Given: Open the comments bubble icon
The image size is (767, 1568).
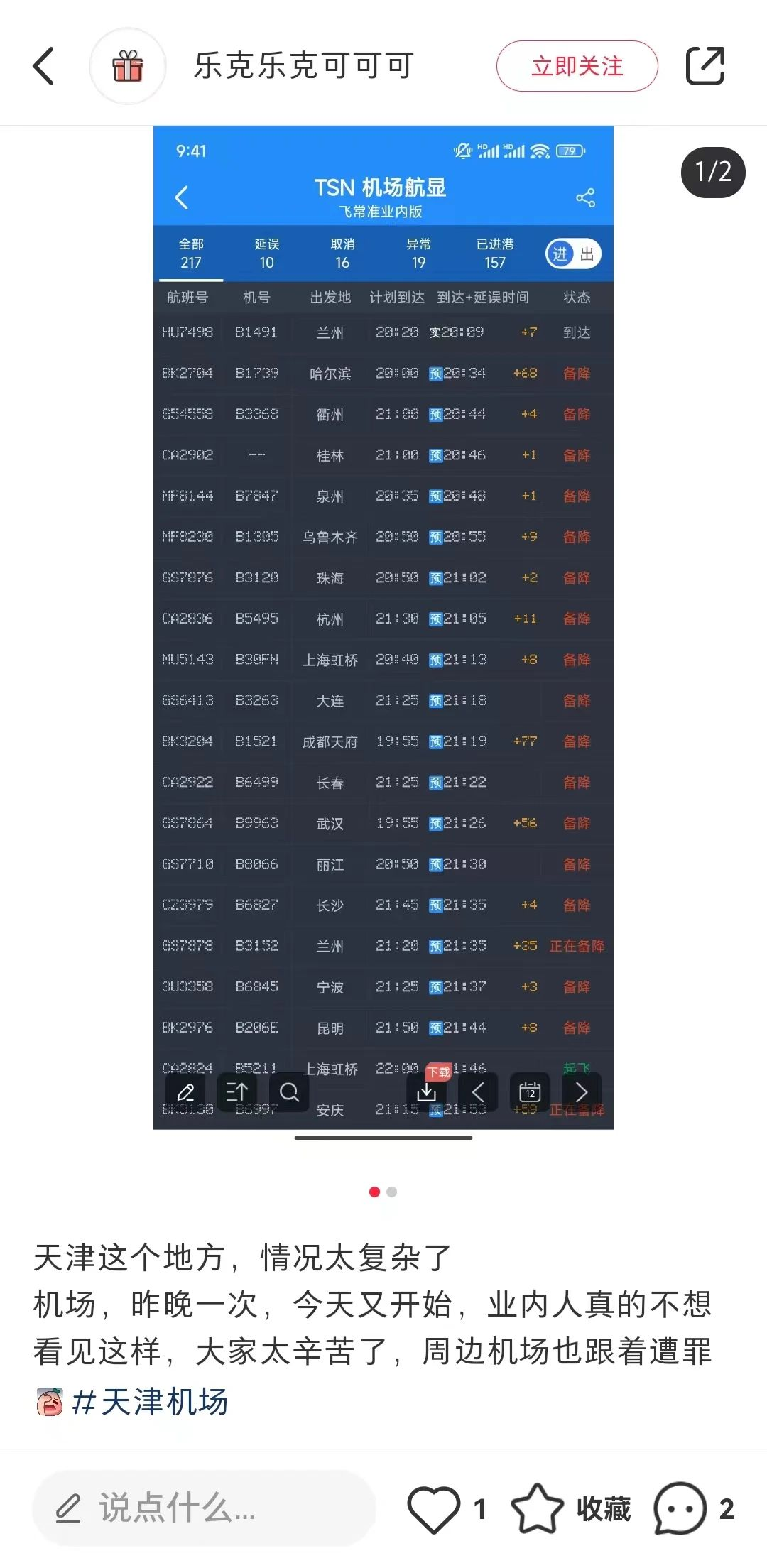Looking at the screenshot, I should click(x=679, y=1508).
